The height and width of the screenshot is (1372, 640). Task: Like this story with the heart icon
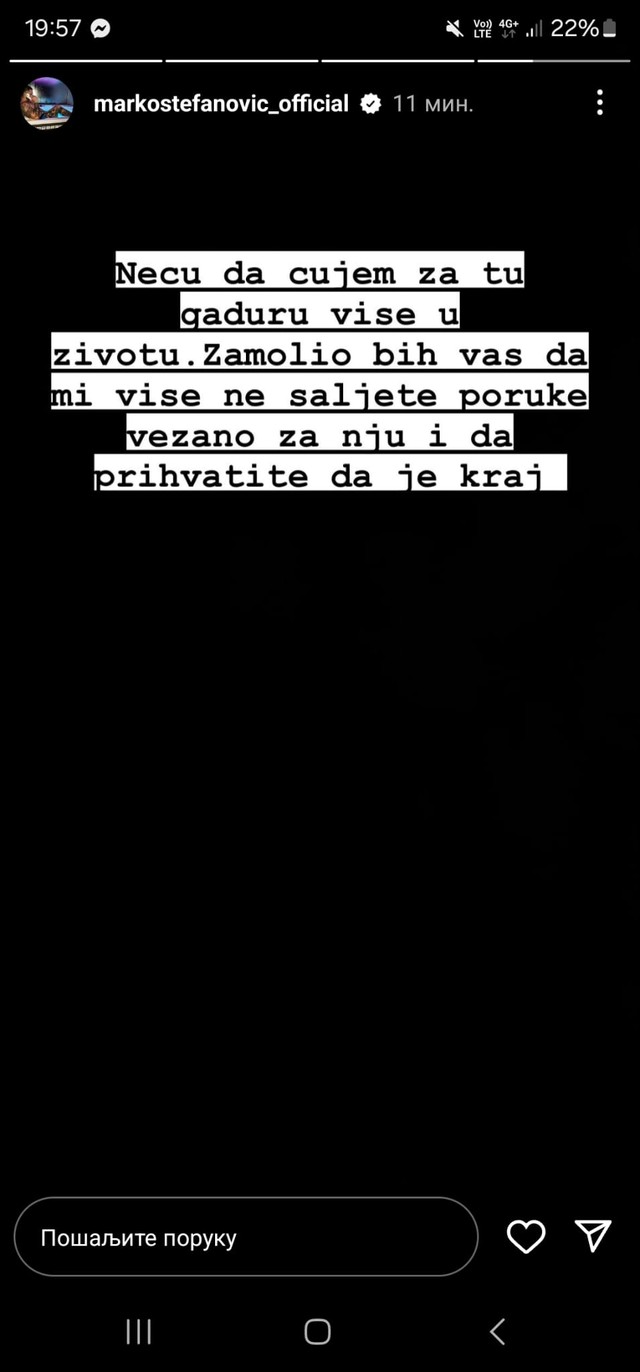pos(526,1237)
